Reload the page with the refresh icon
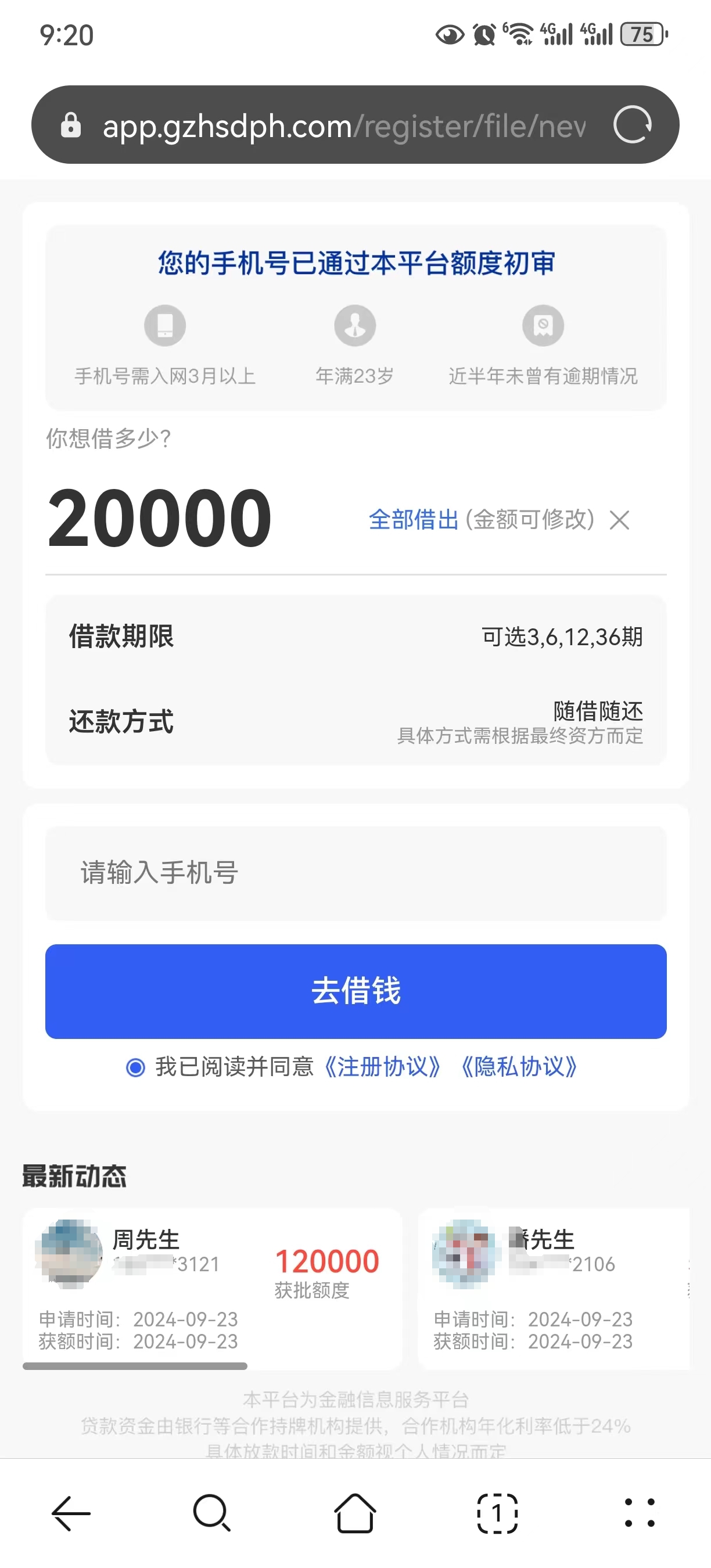The image size is (711, 1568). 633,125
